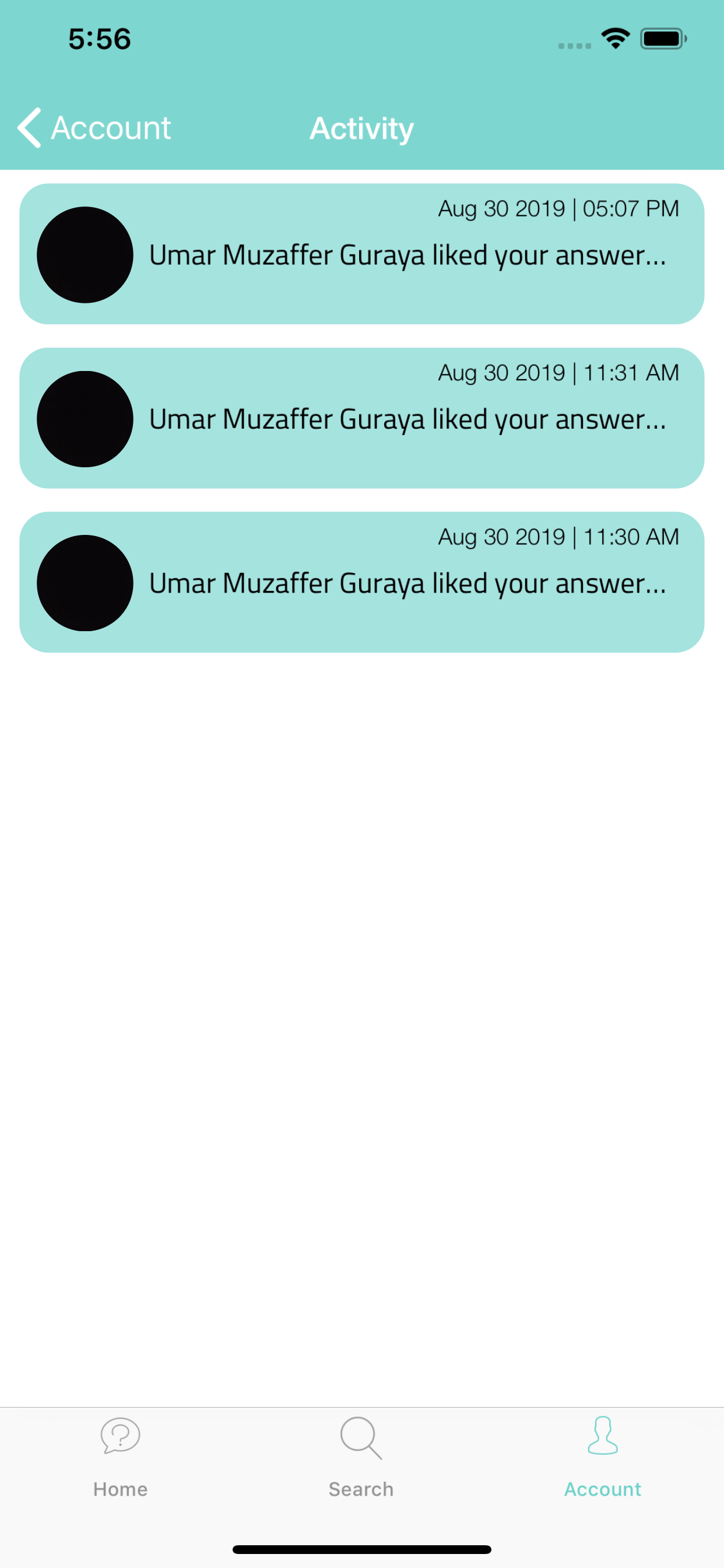Switch to the Search tab

(x=361, y=1461)
